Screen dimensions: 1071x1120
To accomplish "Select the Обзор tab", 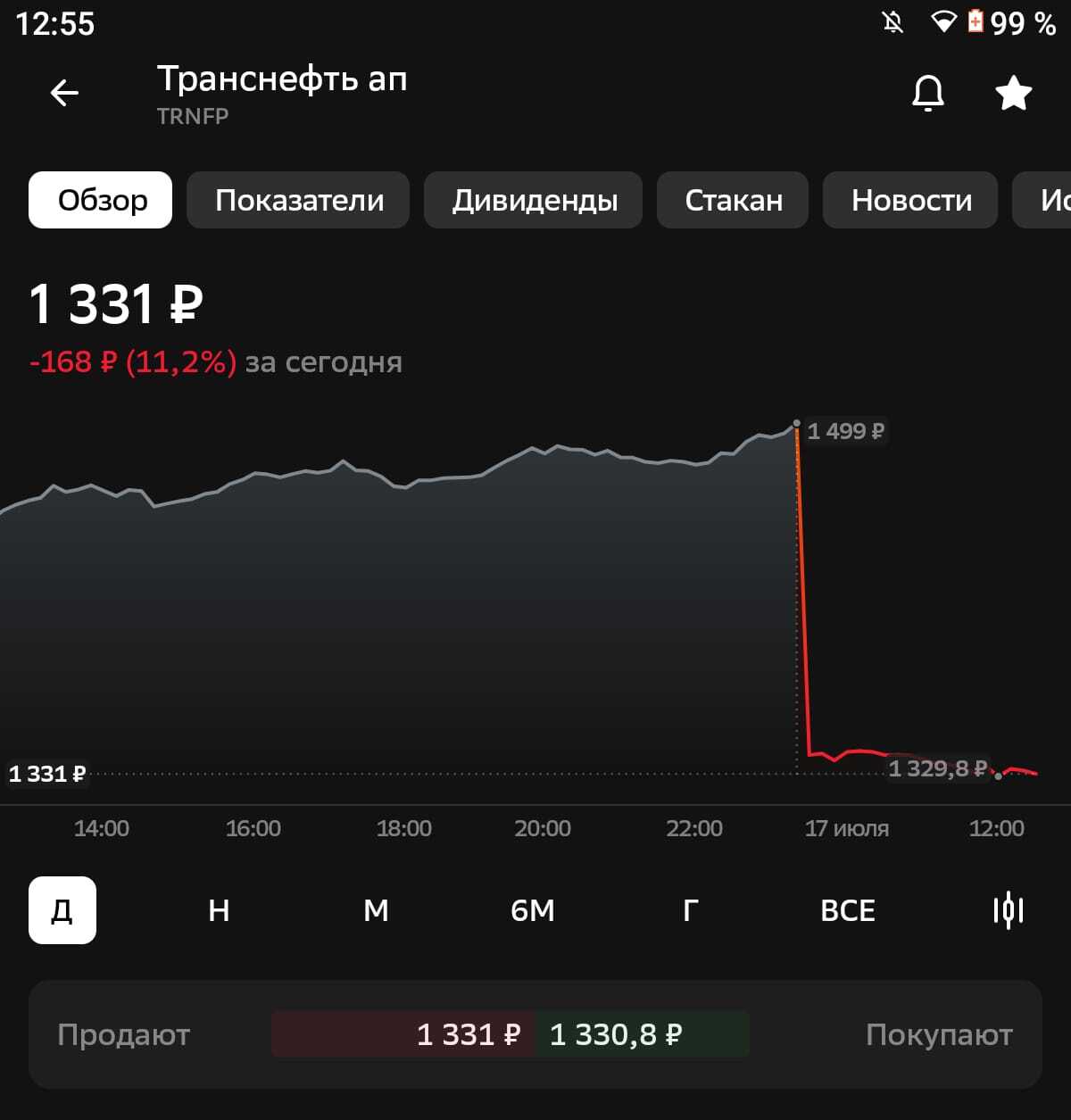I will point(101,200).
